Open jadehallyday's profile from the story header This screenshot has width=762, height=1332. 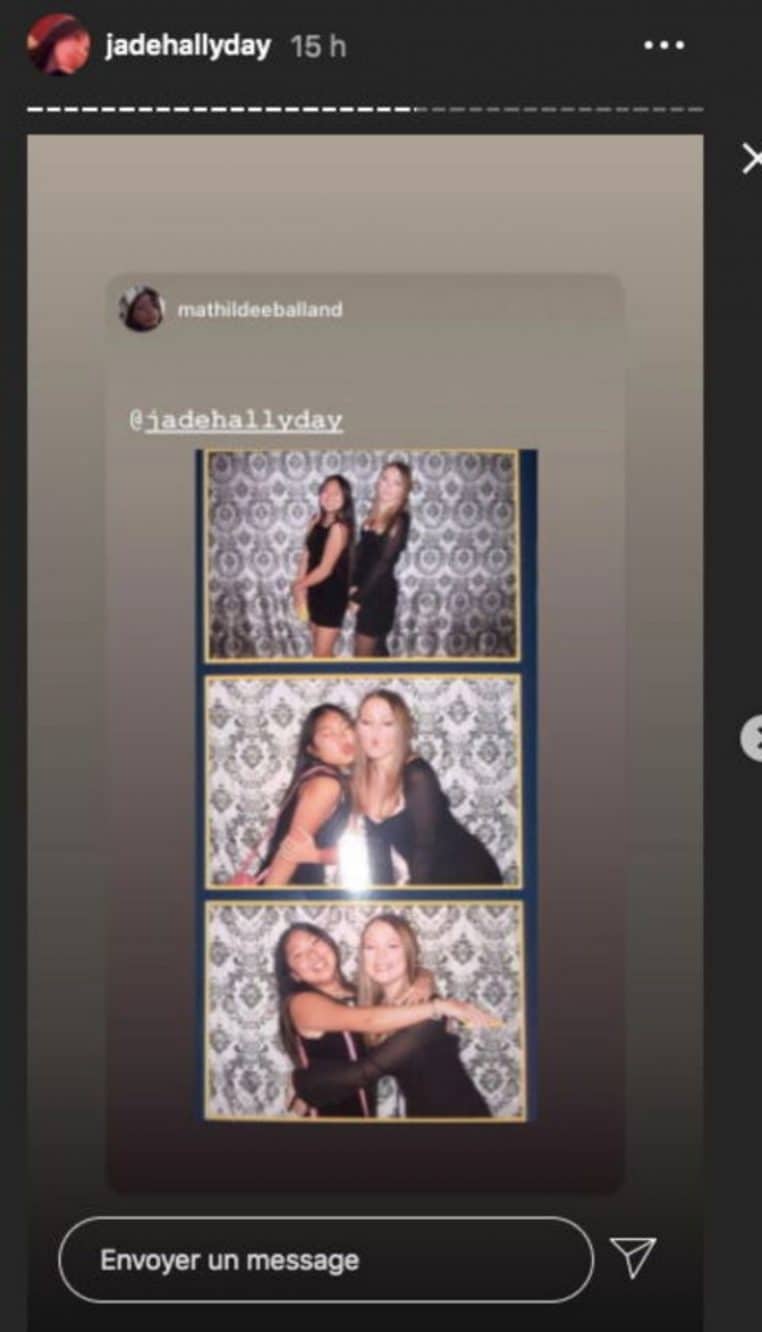187,47
